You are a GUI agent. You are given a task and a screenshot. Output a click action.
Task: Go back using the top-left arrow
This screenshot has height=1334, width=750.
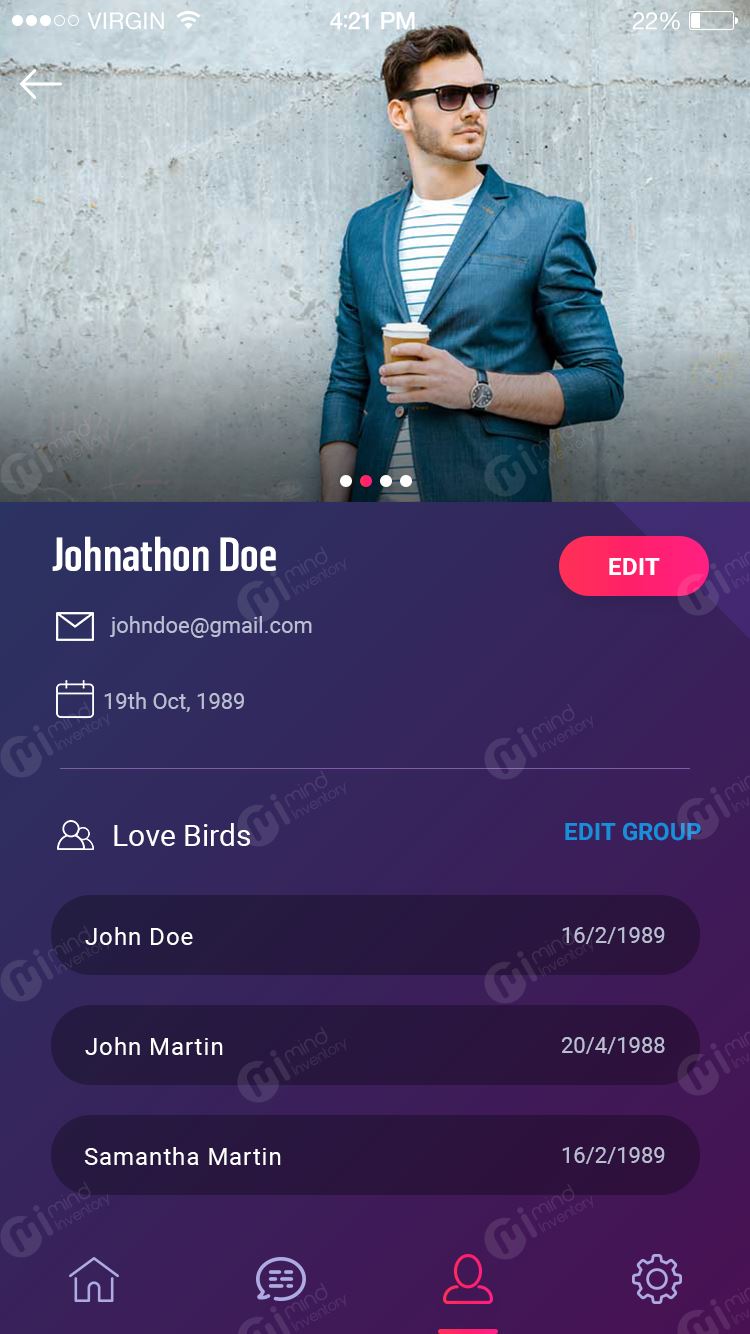[41, 85]
